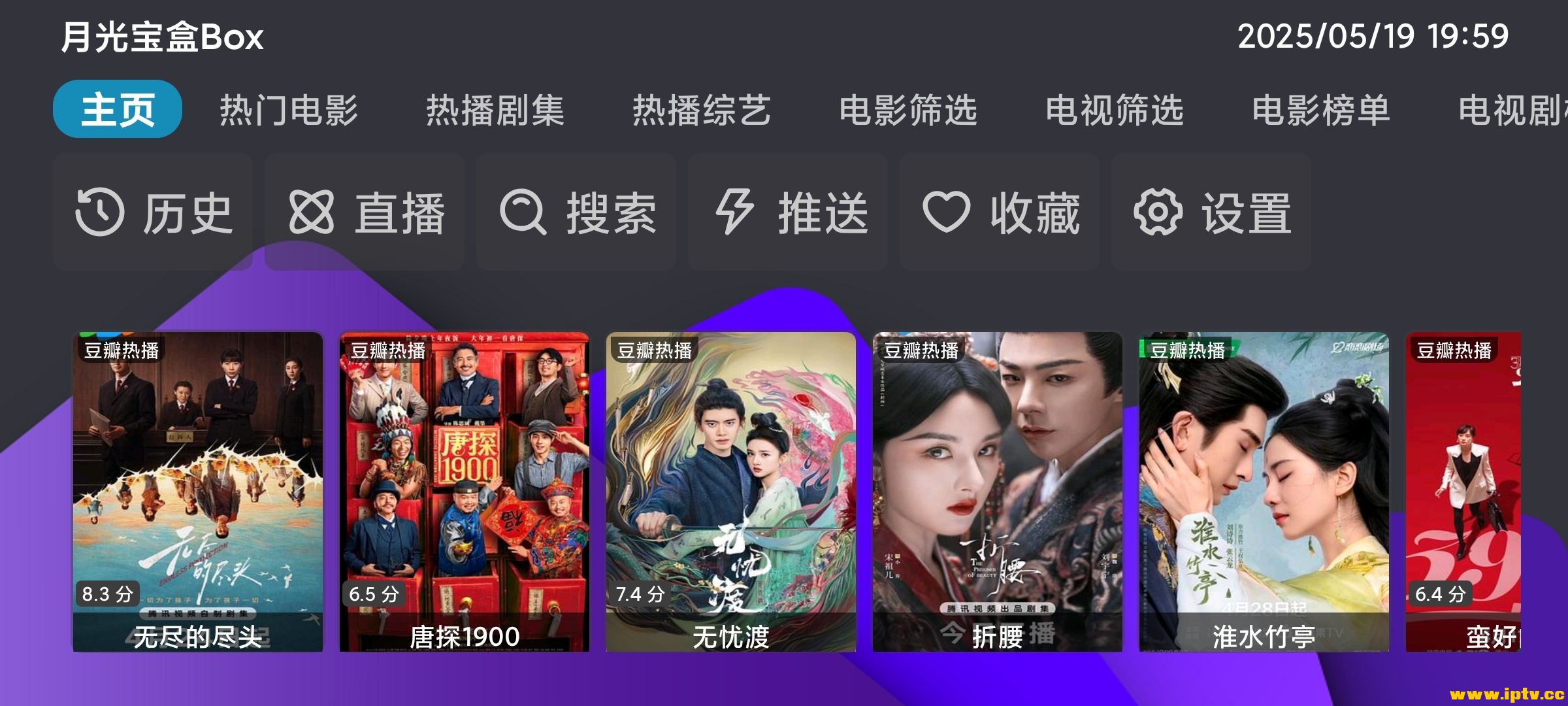Switch to the 主页 tab
This screenshot has height=706, width=1568.
click(118, 109)
